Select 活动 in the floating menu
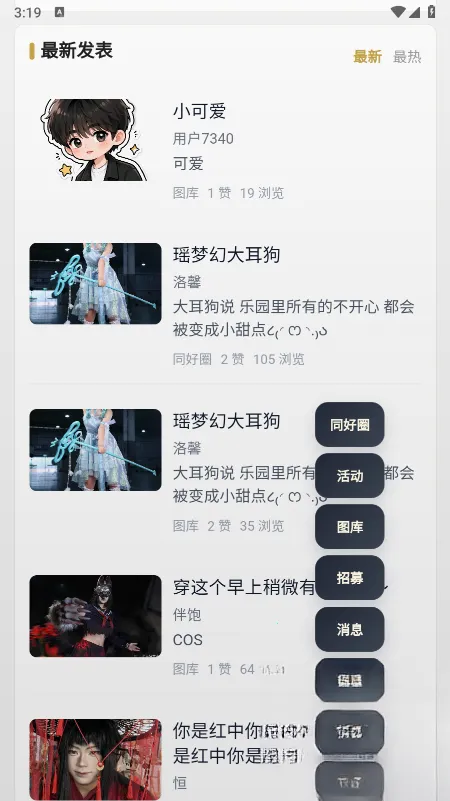Screen dimensions: 450x801 [x=349, y=476]
